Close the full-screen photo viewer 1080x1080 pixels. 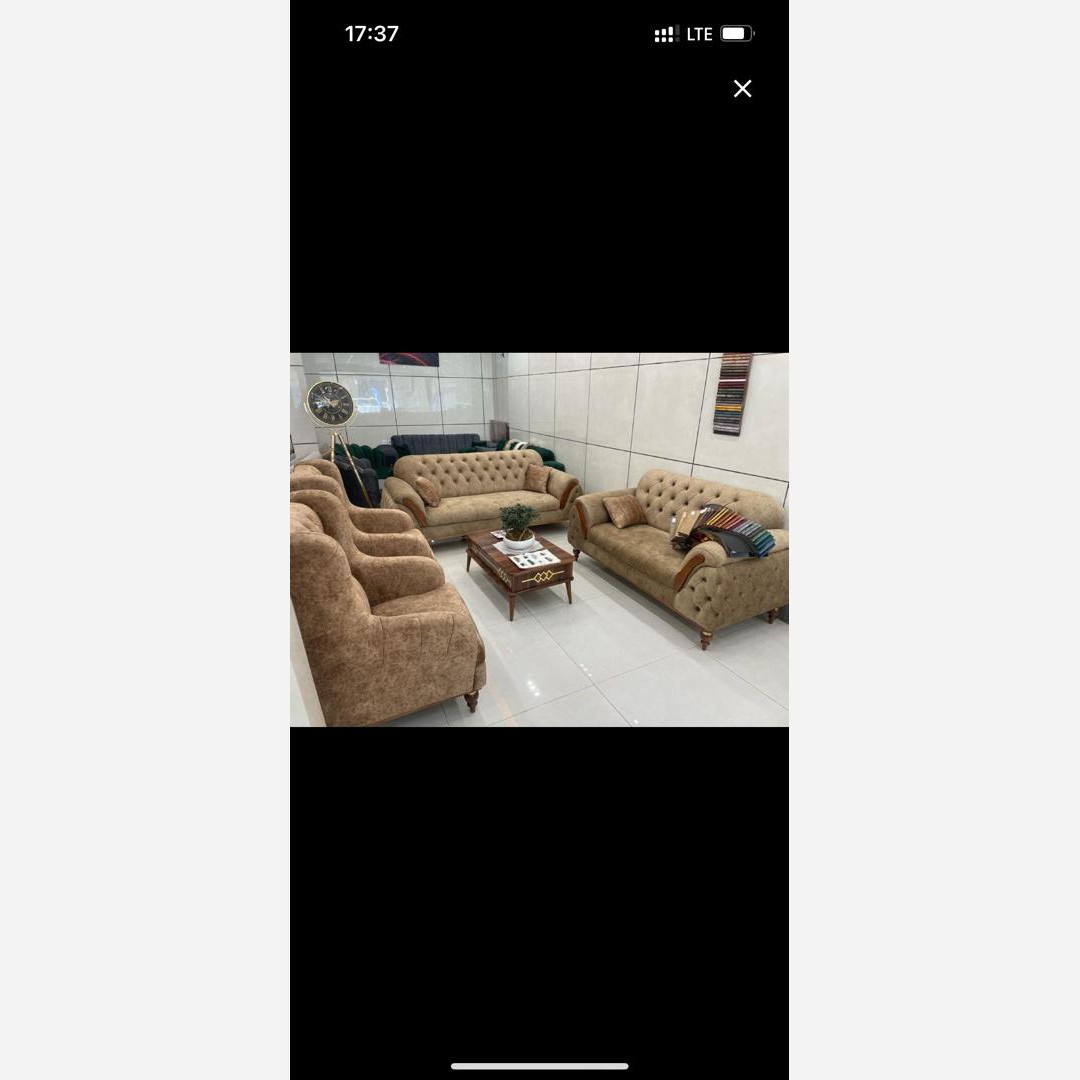tap(742, 89)
